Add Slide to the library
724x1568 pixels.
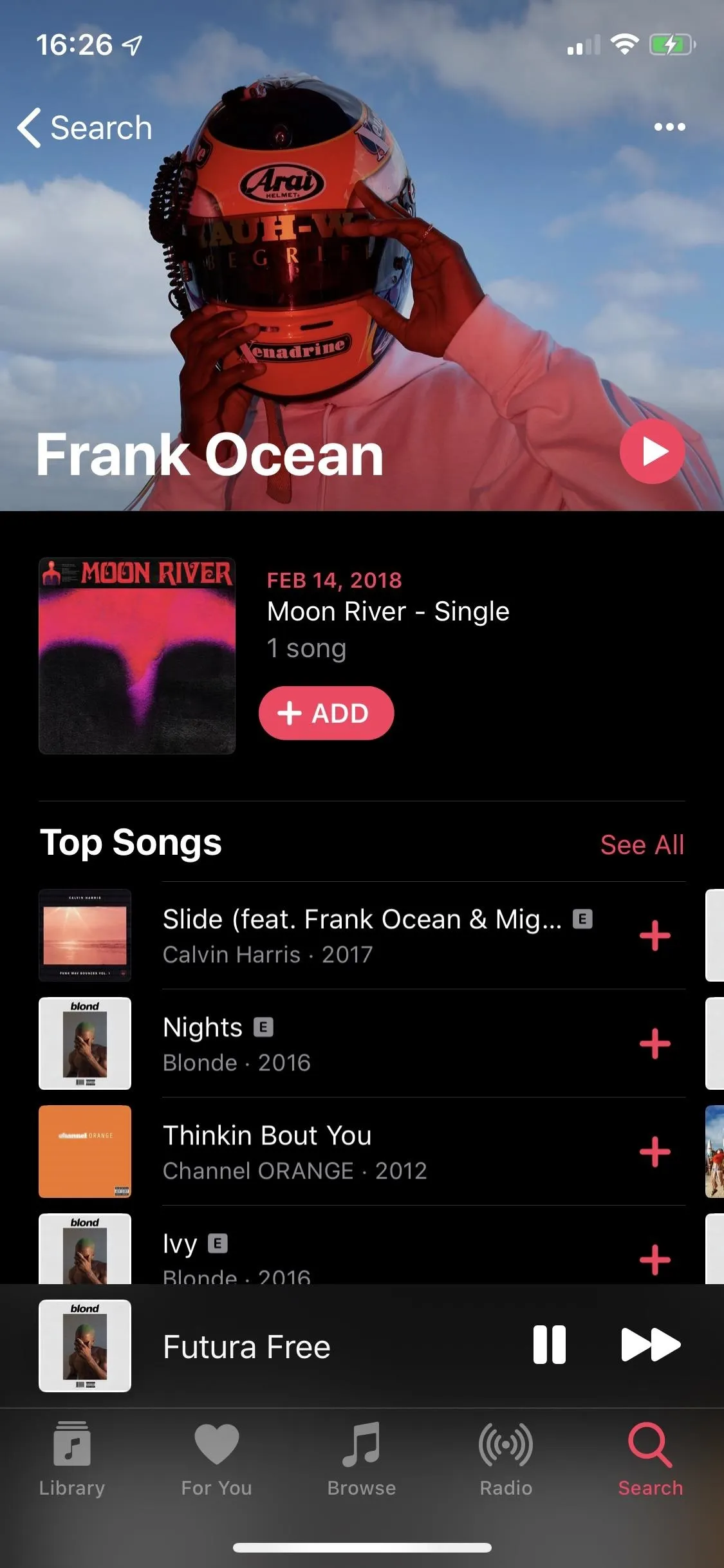pos(654,935)
